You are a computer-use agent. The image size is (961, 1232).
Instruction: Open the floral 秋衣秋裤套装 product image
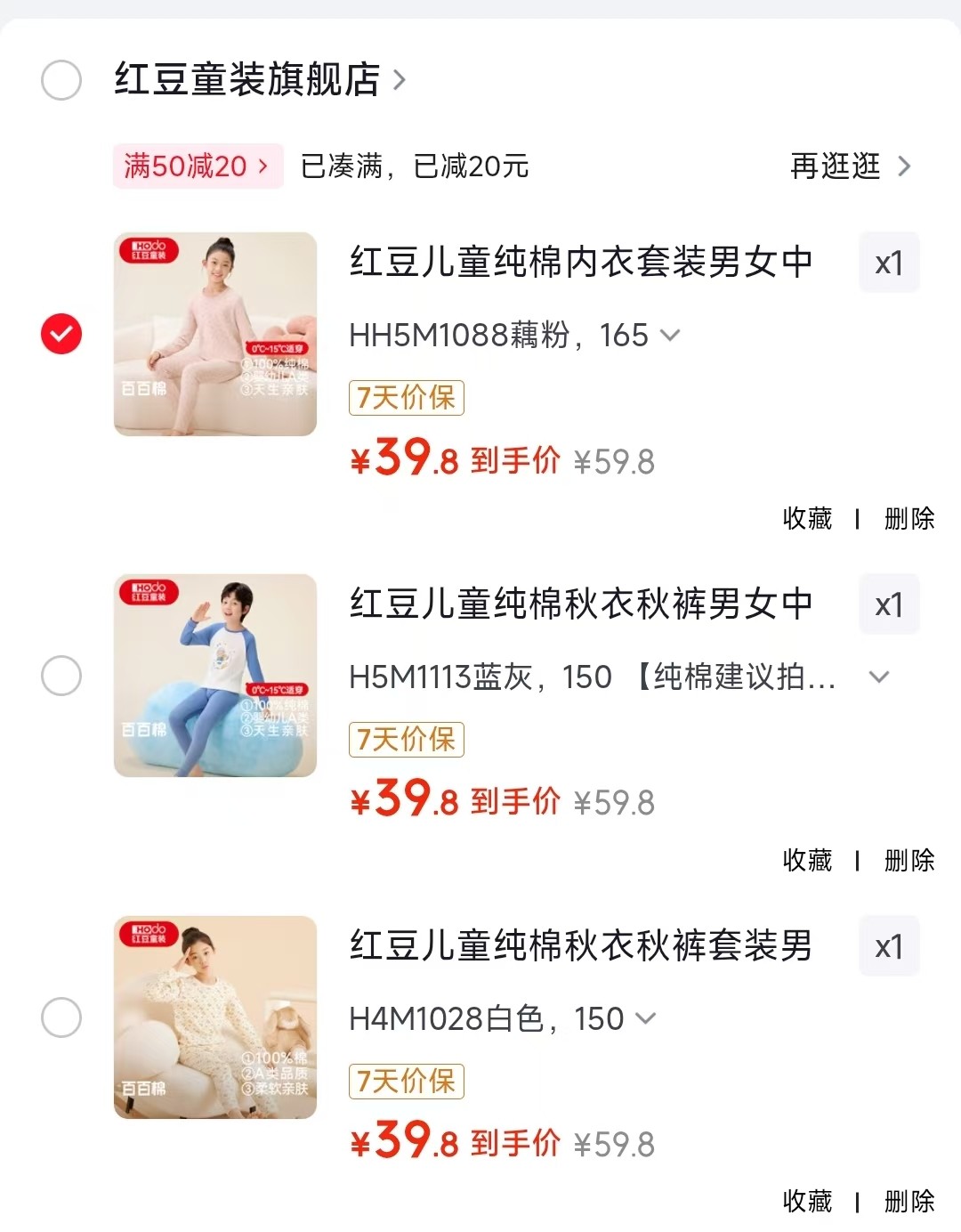[x=215, y=1017]
